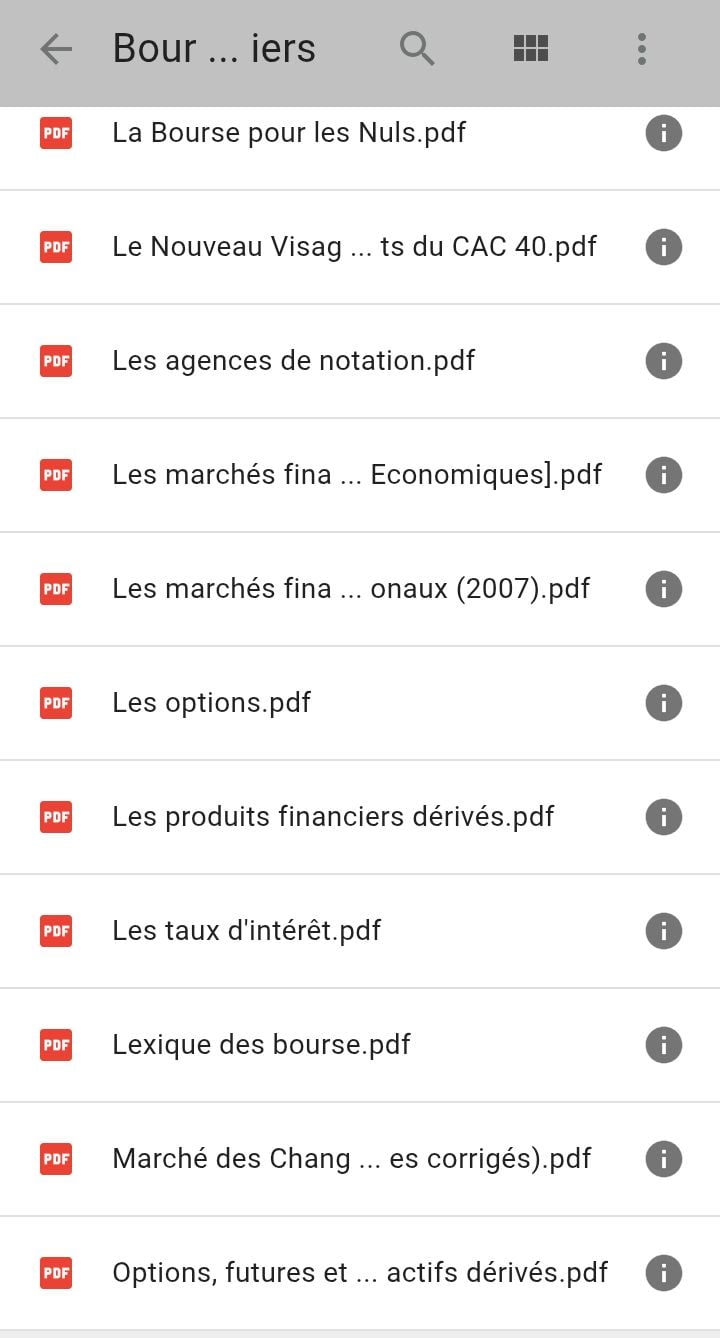Open search in the folder

417,48
